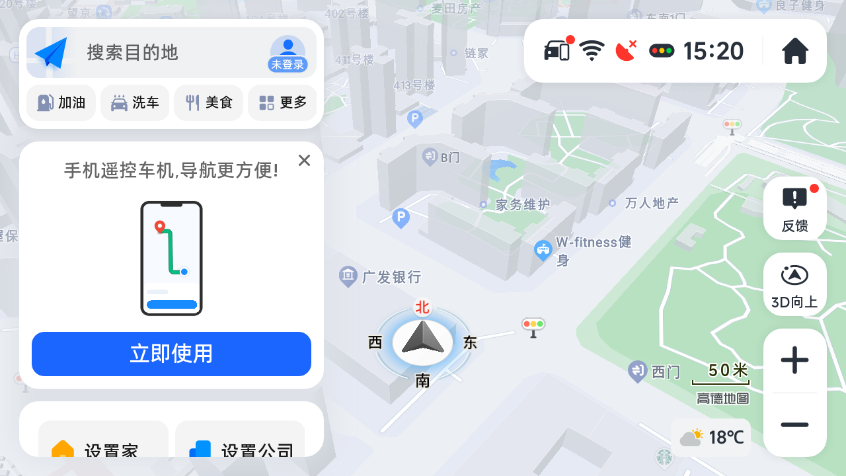Open the 反馈 feedback button

[x=795, y=209]
